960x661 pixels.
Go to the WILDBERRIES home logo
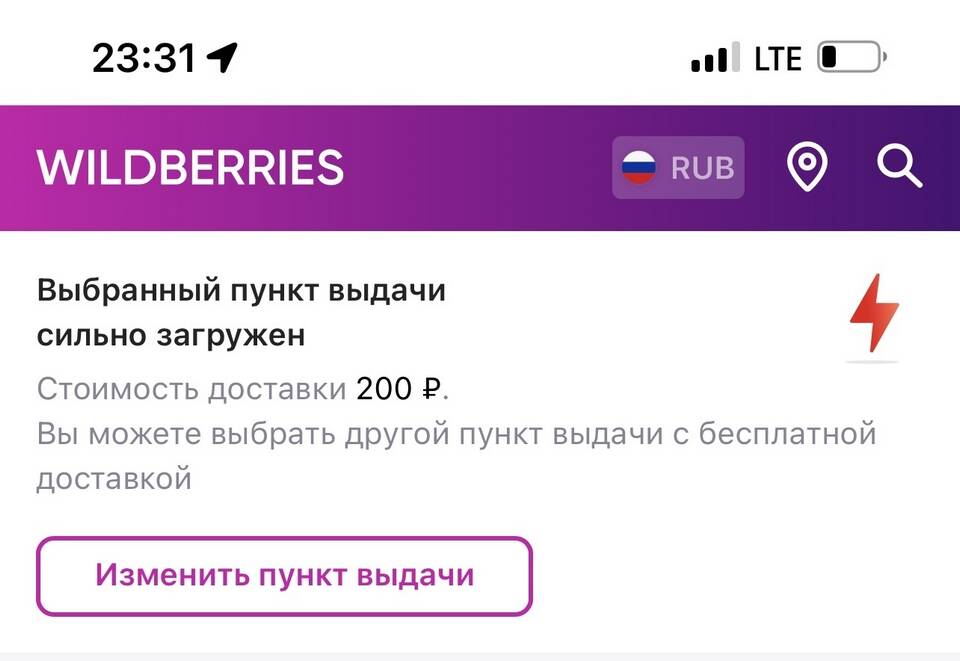[x=190, y=168]
